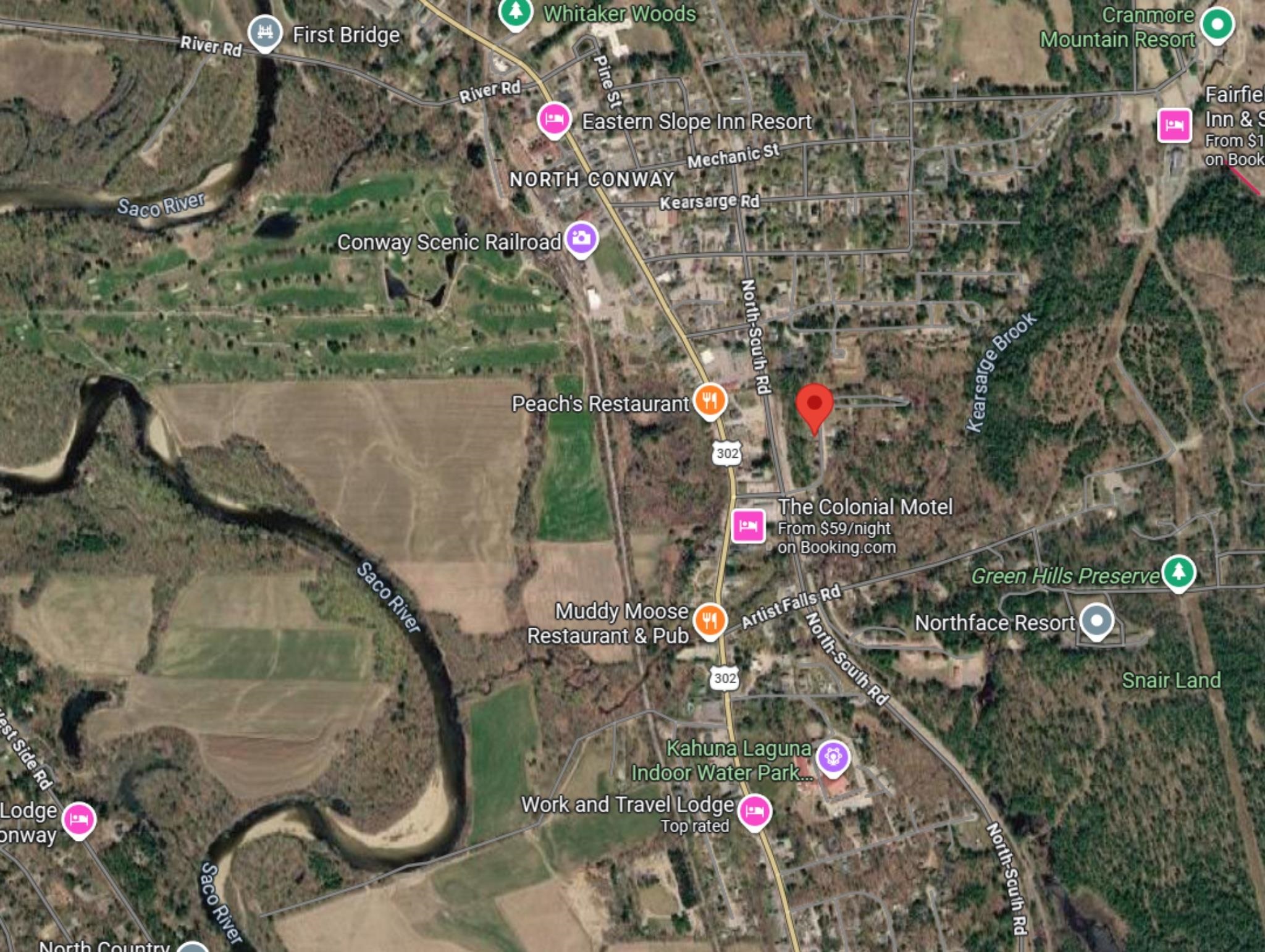This screenshot has height=952, width=1265.
Task: Open The Colonial Motel hotel pin
Action: (x=748, y=526)
